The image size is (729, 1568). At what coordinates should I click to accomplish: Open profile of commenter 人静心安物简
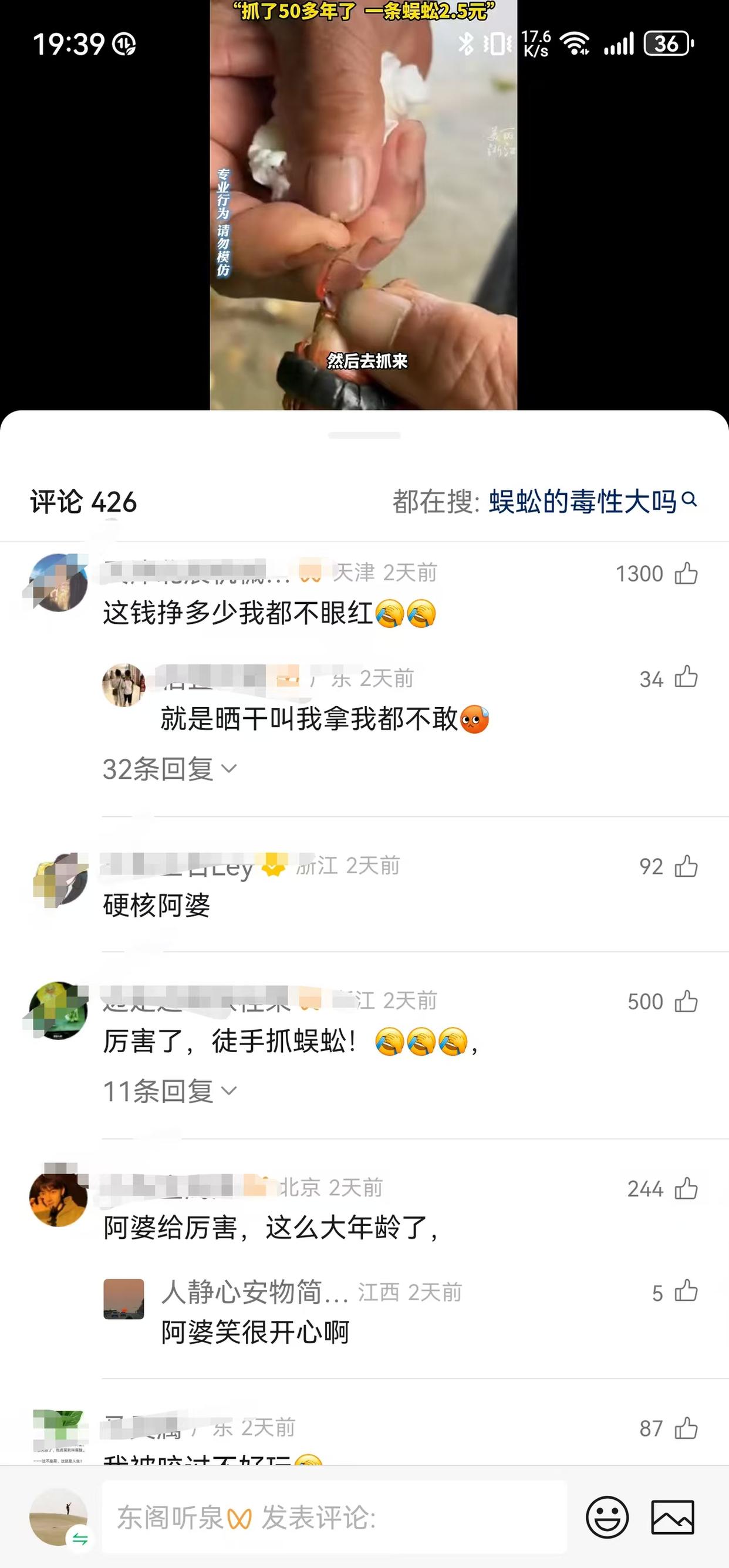[124, 1299]
